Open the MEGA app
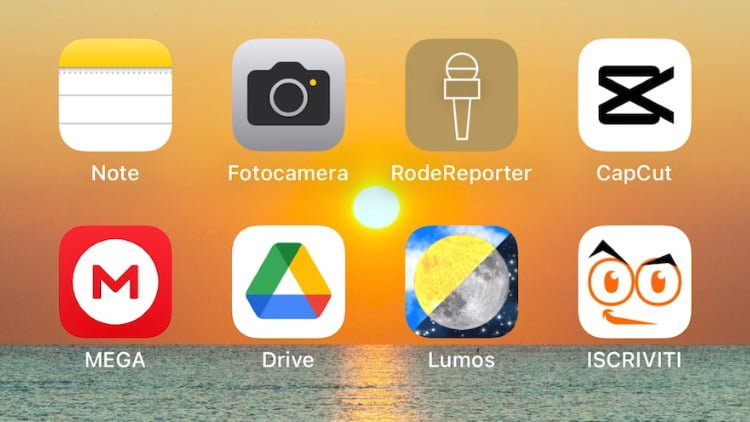Viewport: 750px width, 422px height. [115, 281]
